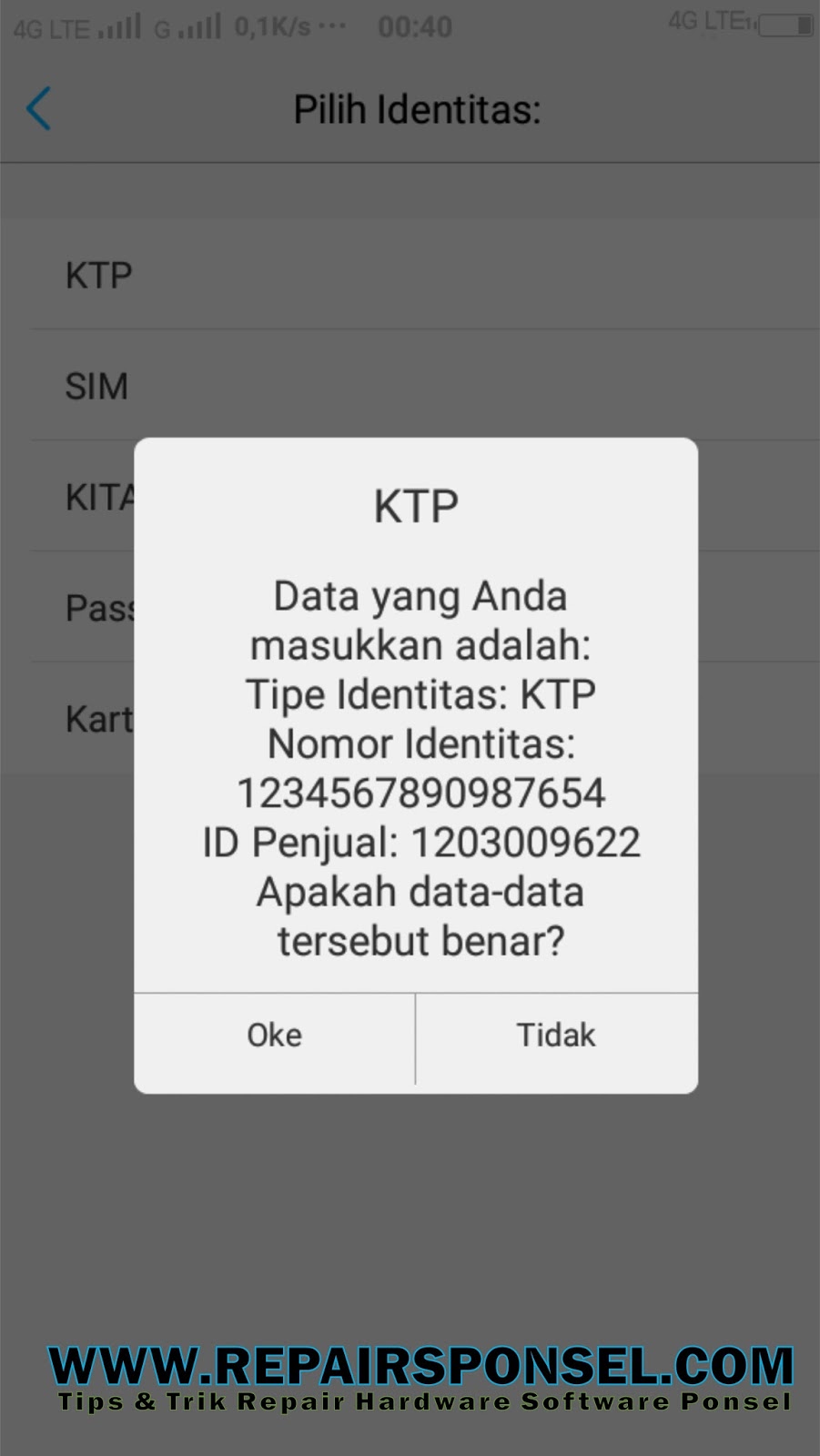
Task: Select KTP as the identity type
Action: pos(410,275)
